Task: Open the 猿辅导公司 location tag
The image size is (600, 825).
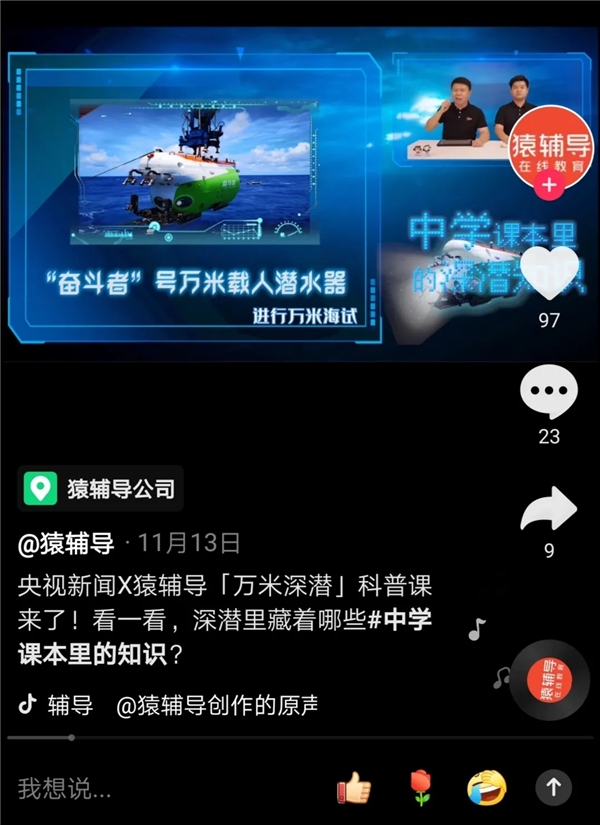Action: (101, 489)
